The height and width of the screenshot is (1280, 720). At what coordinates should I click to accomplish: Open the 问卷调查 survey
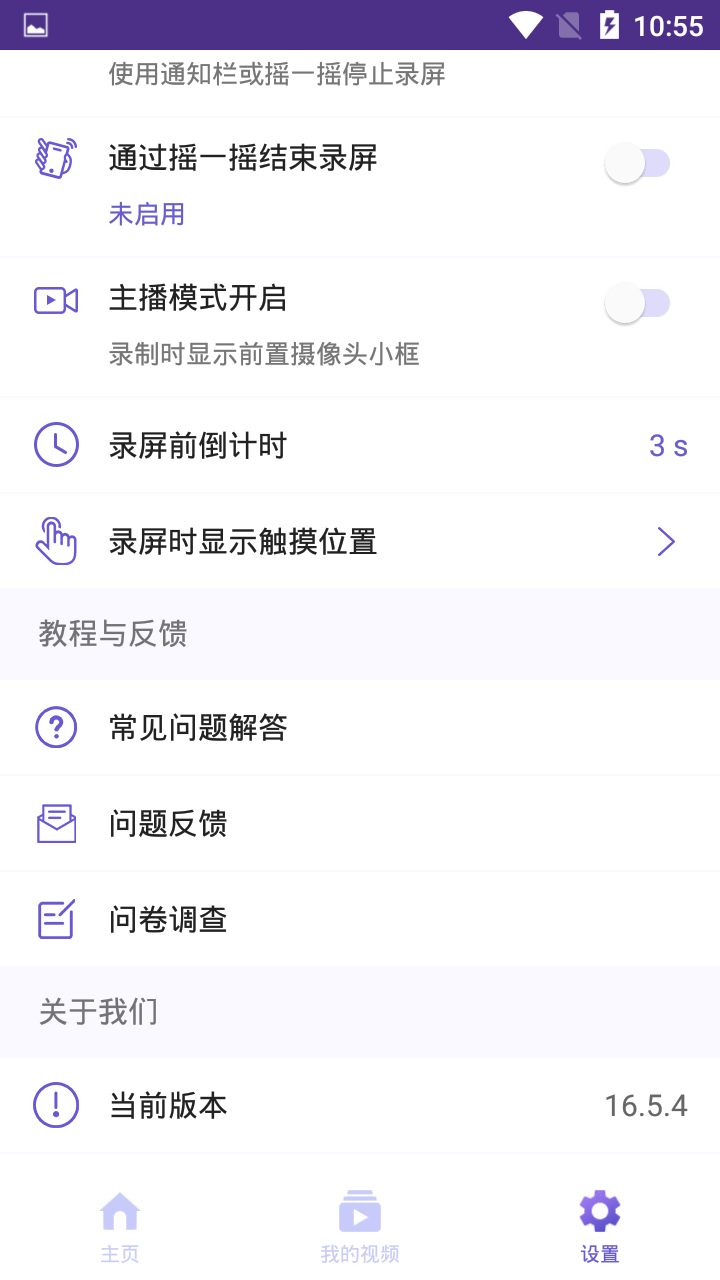360,918
